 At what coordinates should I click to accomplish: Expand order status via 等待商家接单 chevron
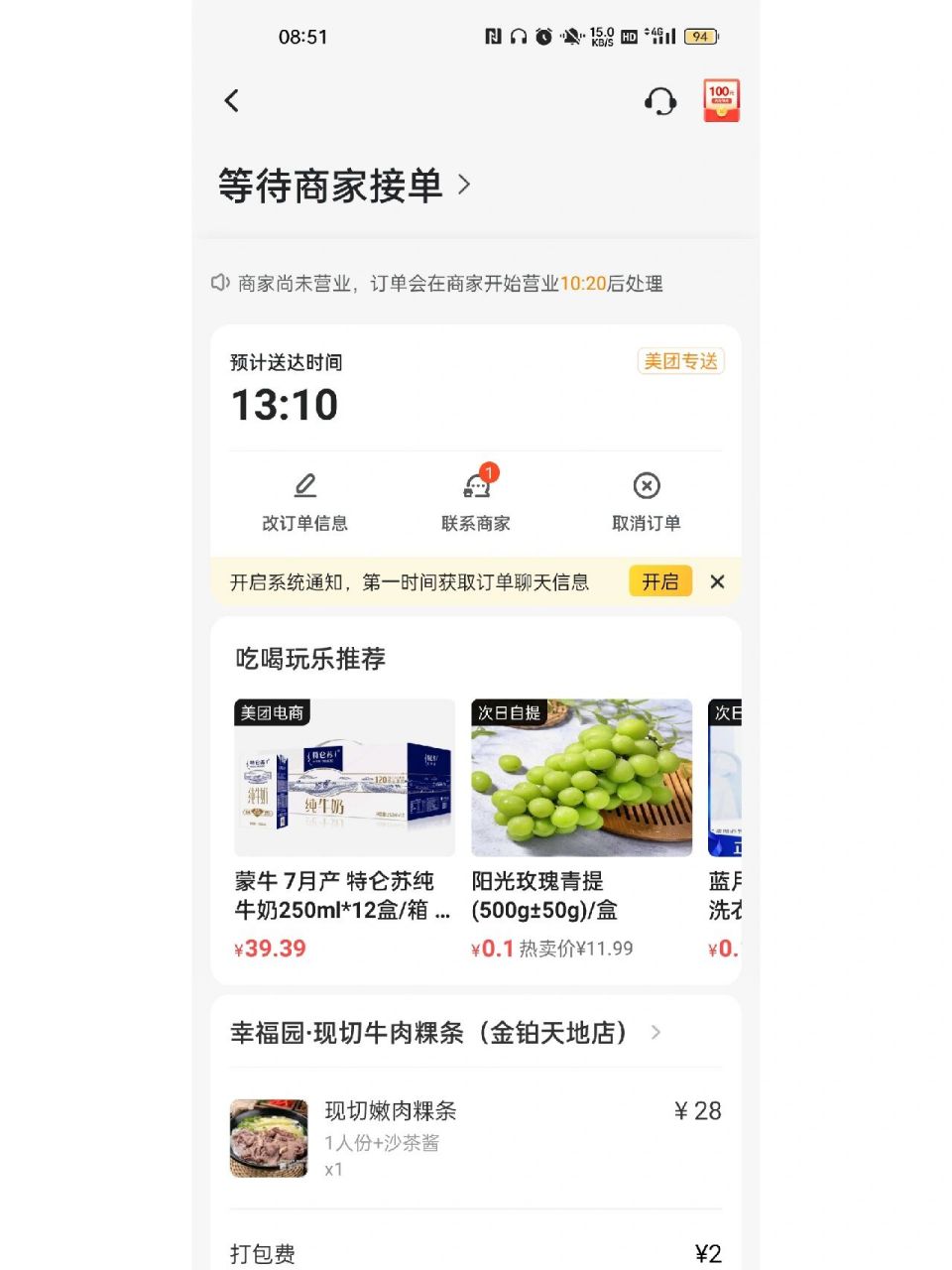pos(462,186)
